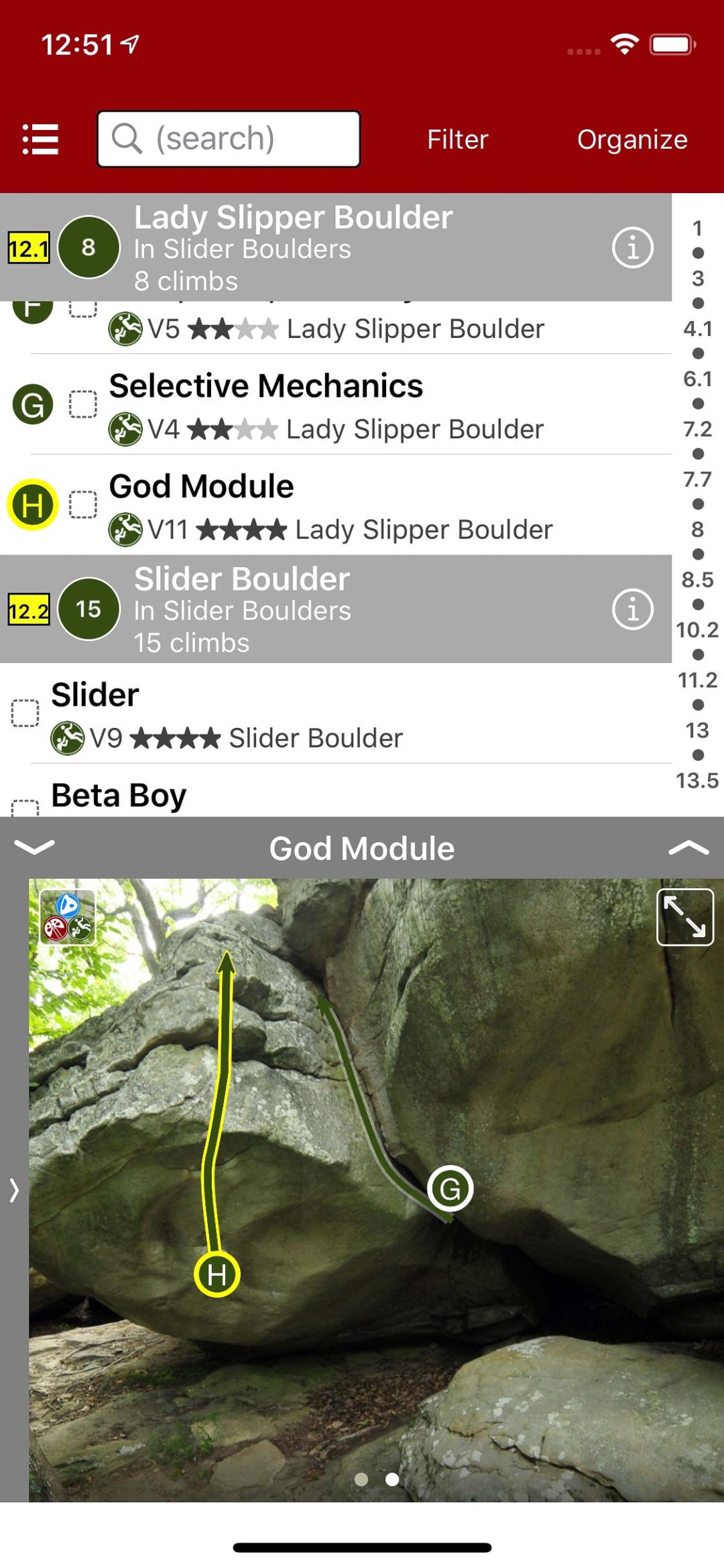View the photo in full screen

684,917
